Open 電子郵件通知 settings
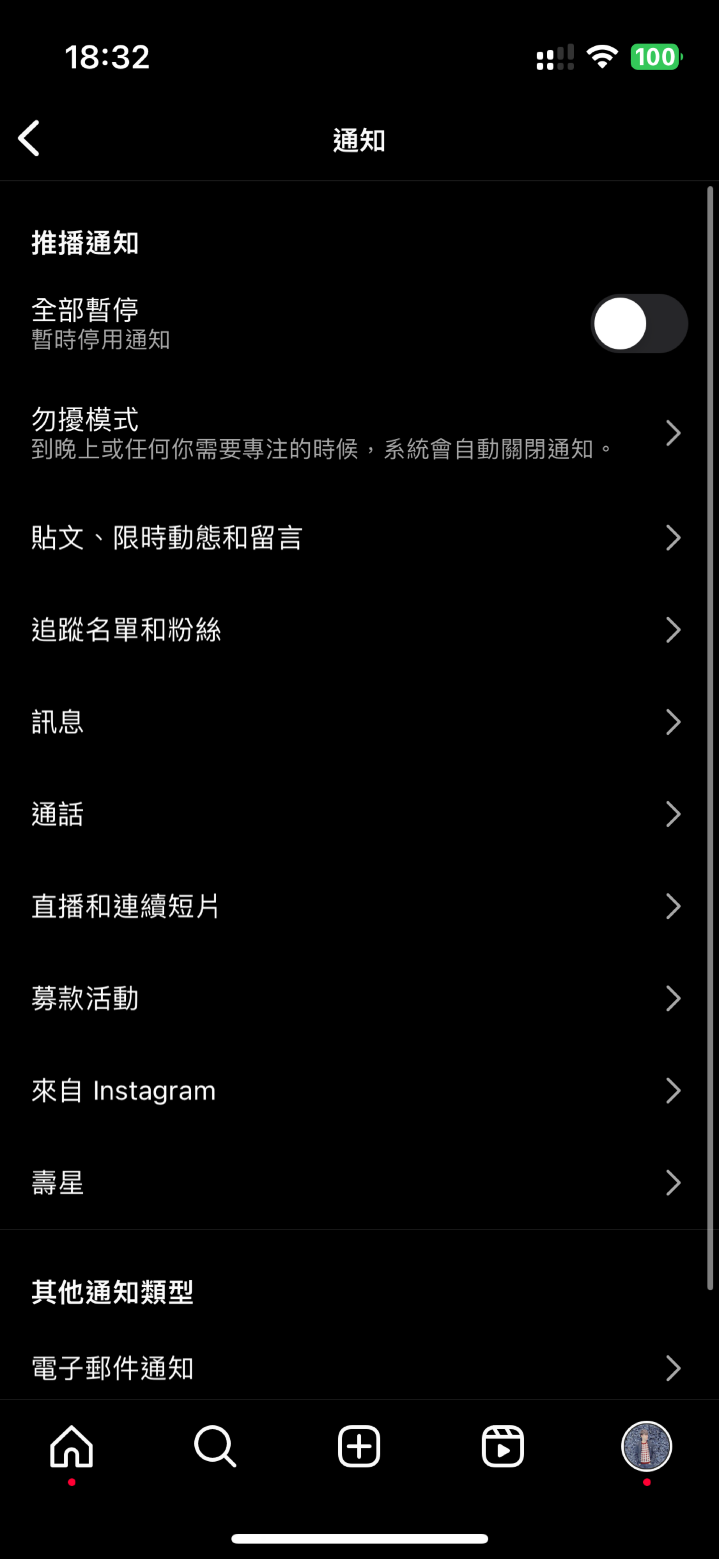Viewport: 719px width, 1559px height. pyautogui.click(x=359, y=1368)
